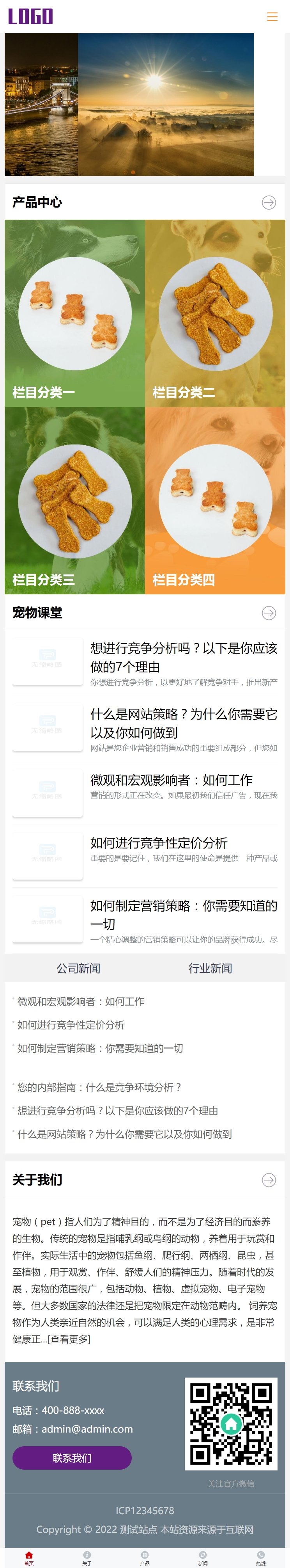Tap the 热线 bottom tab
The height and width of the screenshot is (1568, 290).
[261, 1558]
